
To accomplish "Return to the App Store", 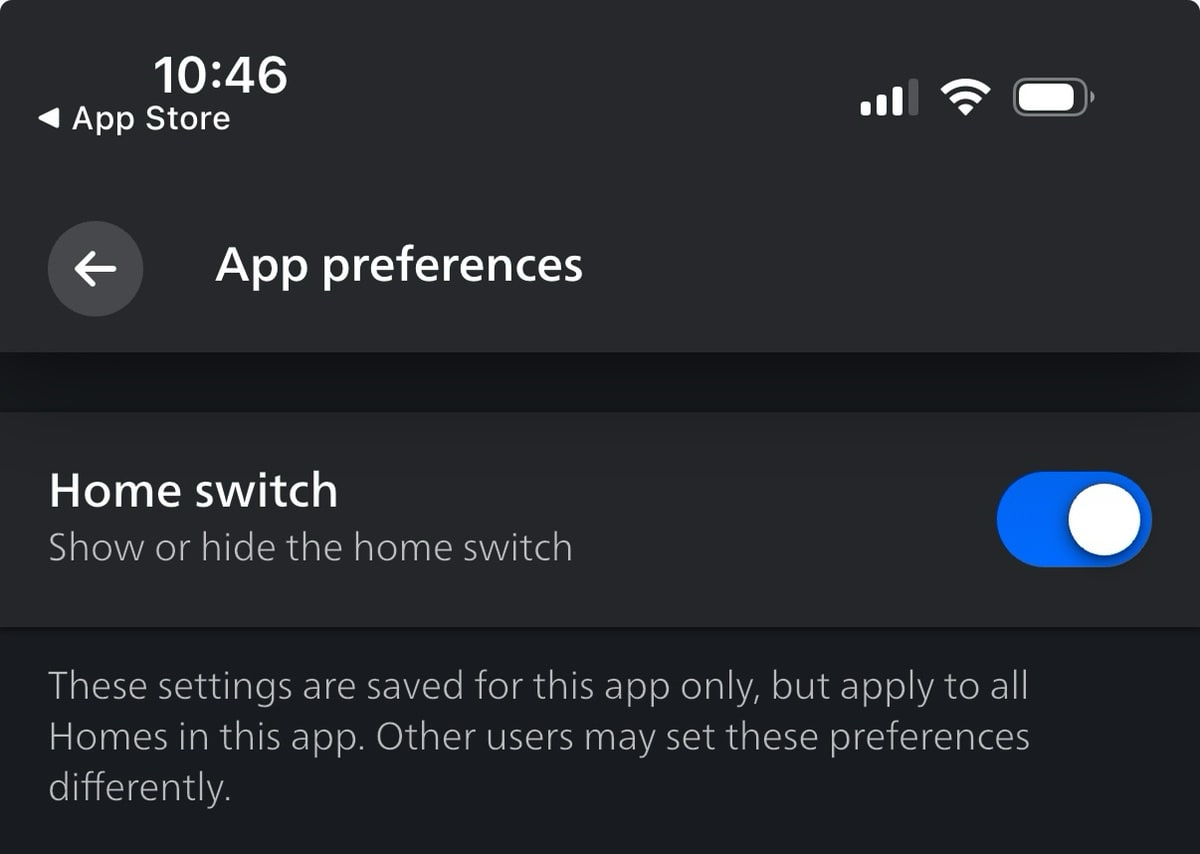I will pos(134,119).
